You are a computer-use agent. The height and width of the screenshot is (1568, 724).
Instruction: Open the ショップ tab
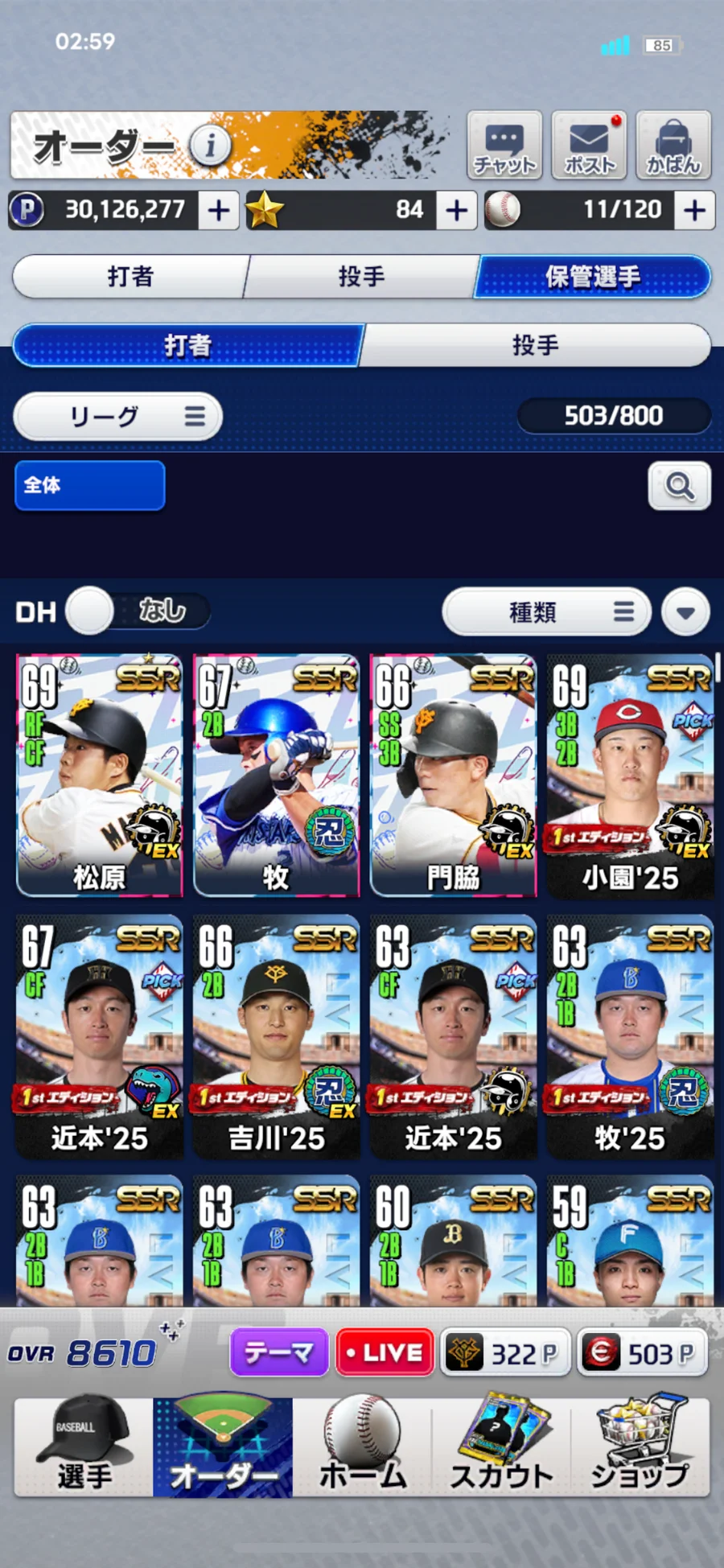point(640,1447)
